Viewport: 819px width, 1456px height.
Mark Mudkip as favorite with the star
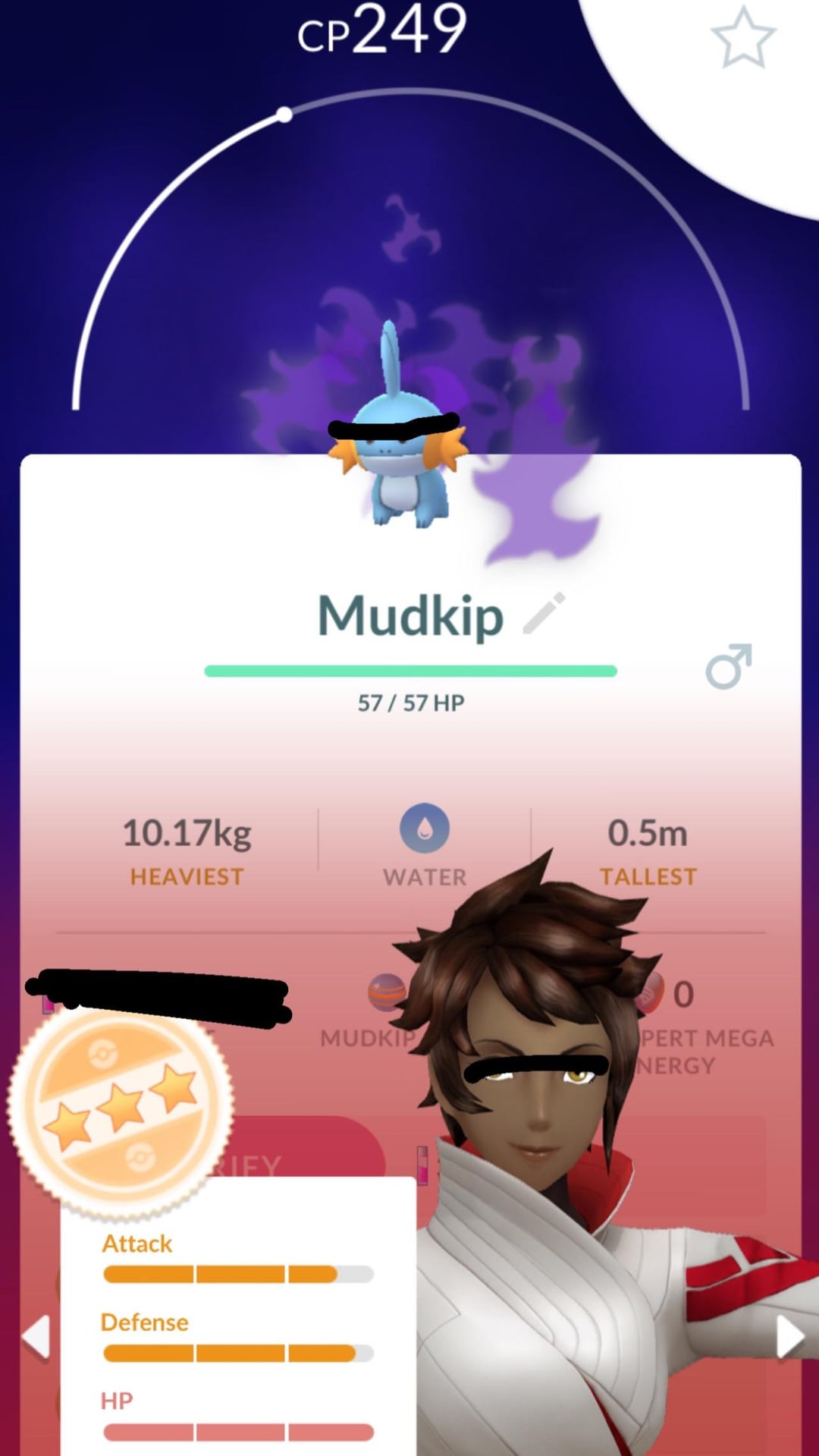point(742,38)
